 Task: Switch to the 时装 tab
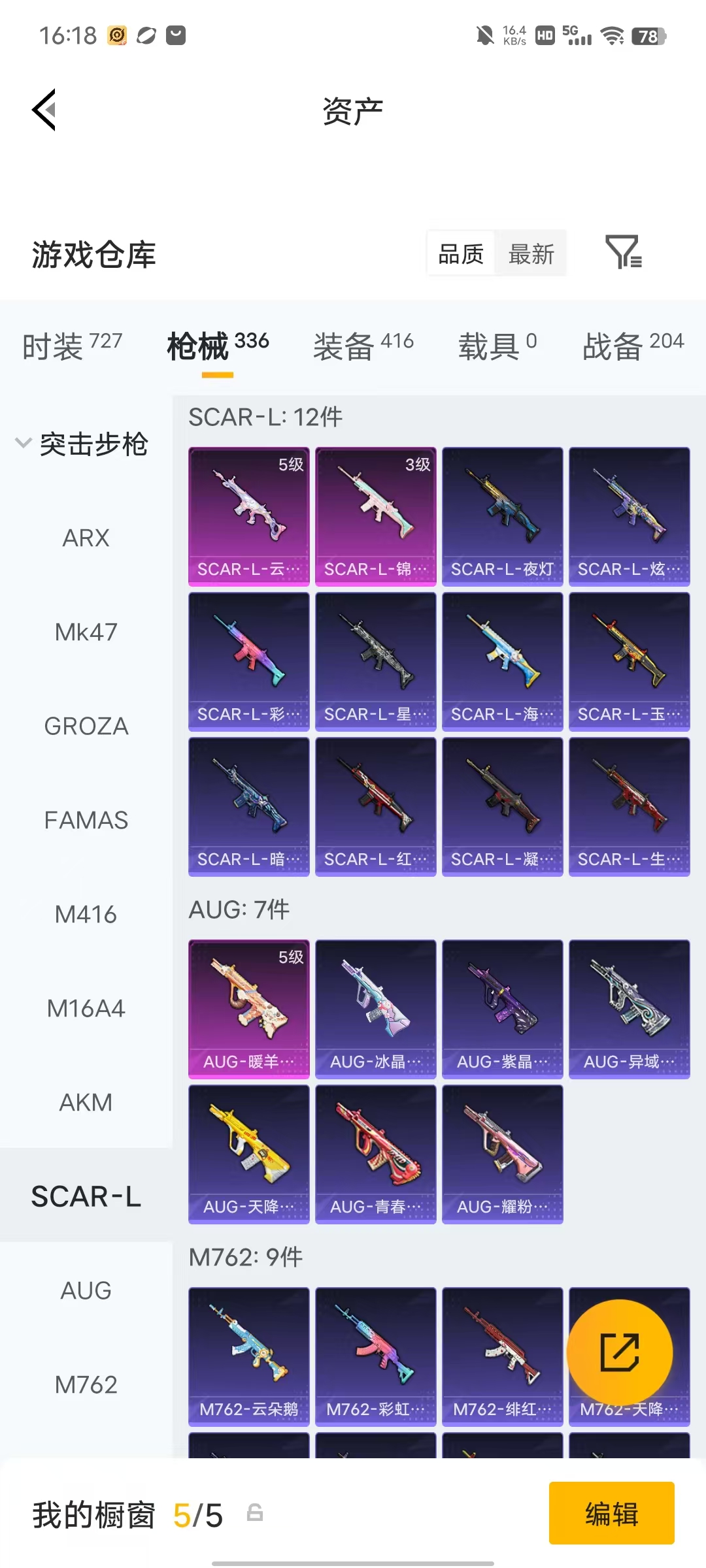coord(72,345)
